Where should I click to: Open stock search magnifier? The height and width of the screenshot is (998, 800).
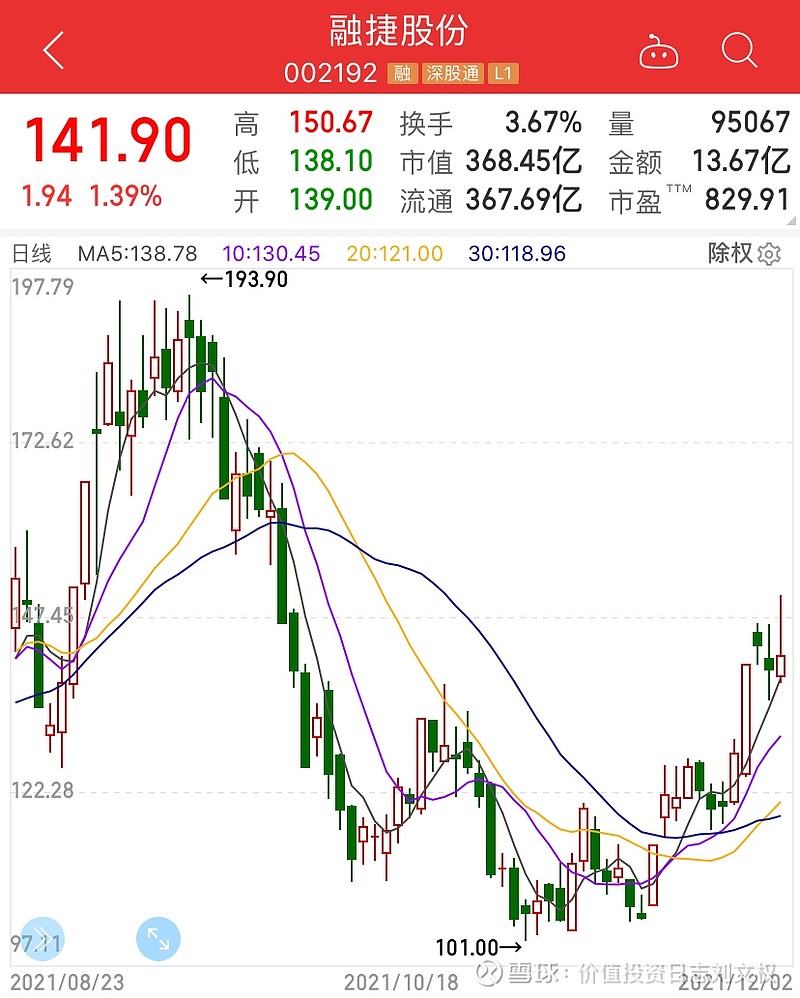coord(739,49)
